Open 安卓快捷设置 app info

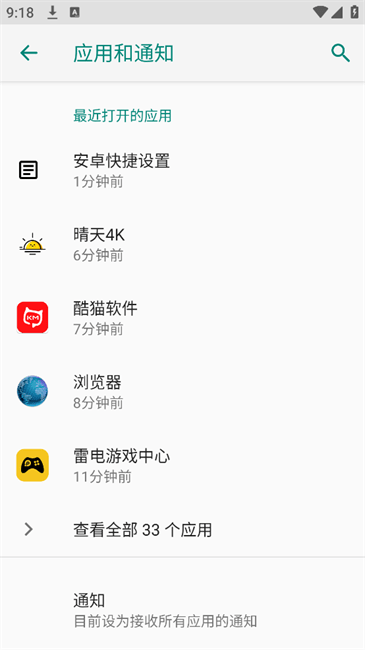182,170
